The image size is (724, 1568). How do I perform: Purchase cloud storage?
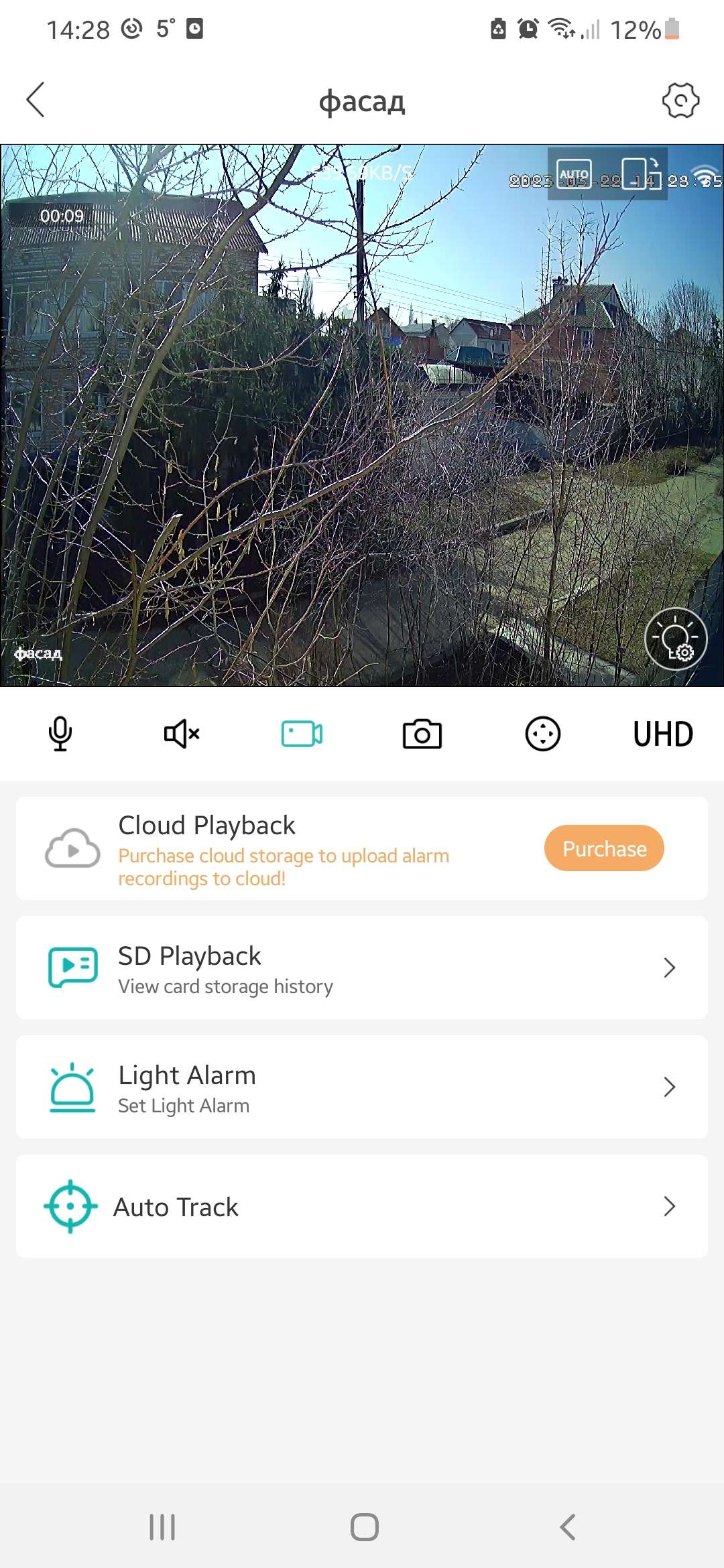click(604, 848)
